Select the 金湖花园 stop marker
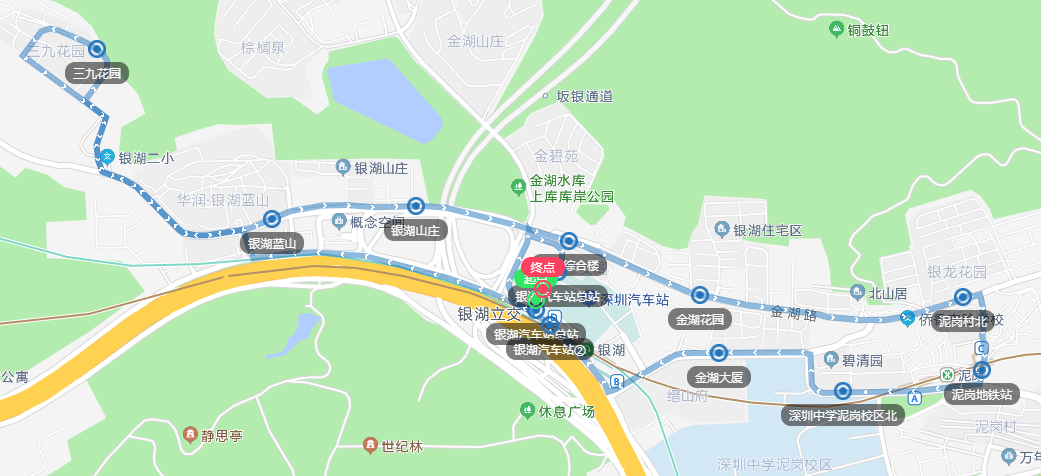 coord(700,296)
